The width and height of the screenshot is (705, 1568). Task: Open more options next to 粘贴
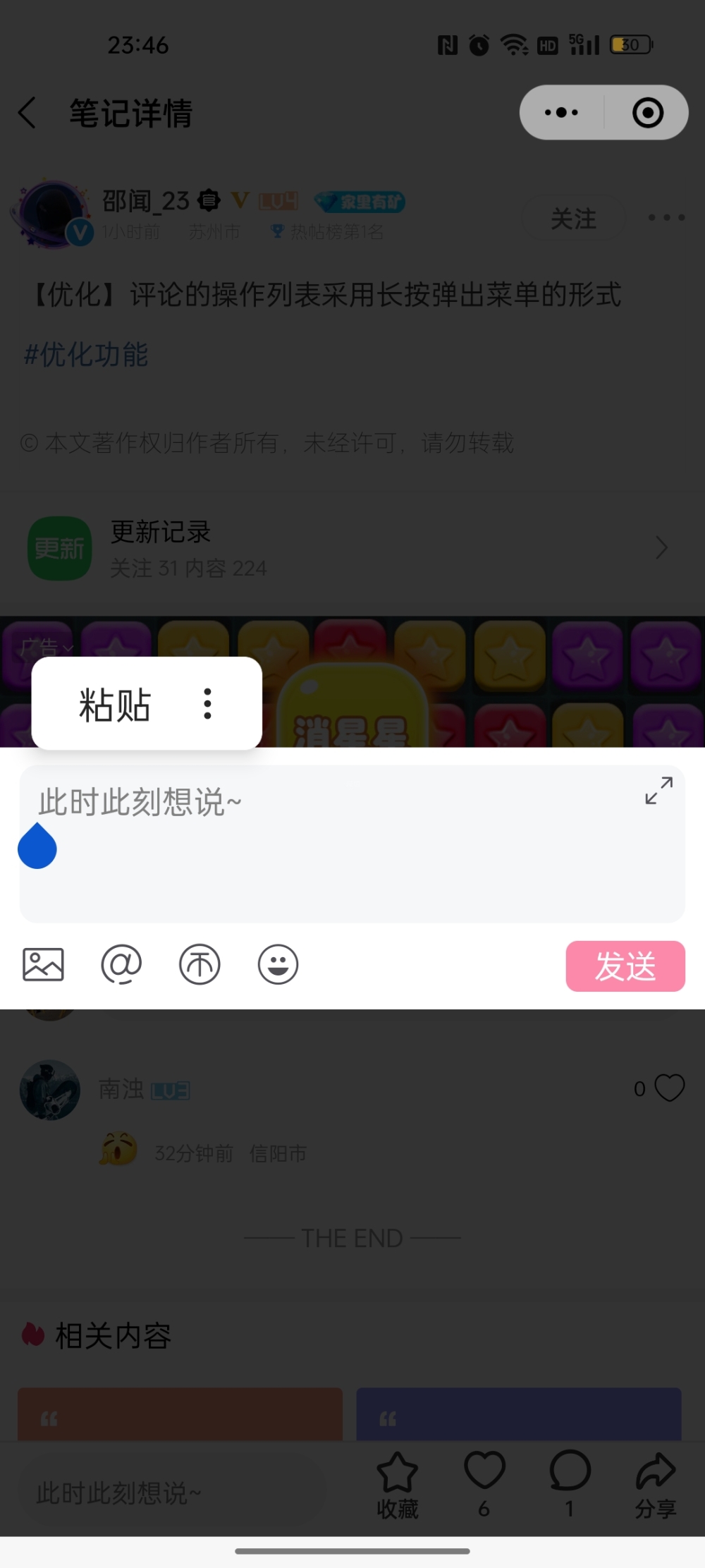(x=207, y=704)
